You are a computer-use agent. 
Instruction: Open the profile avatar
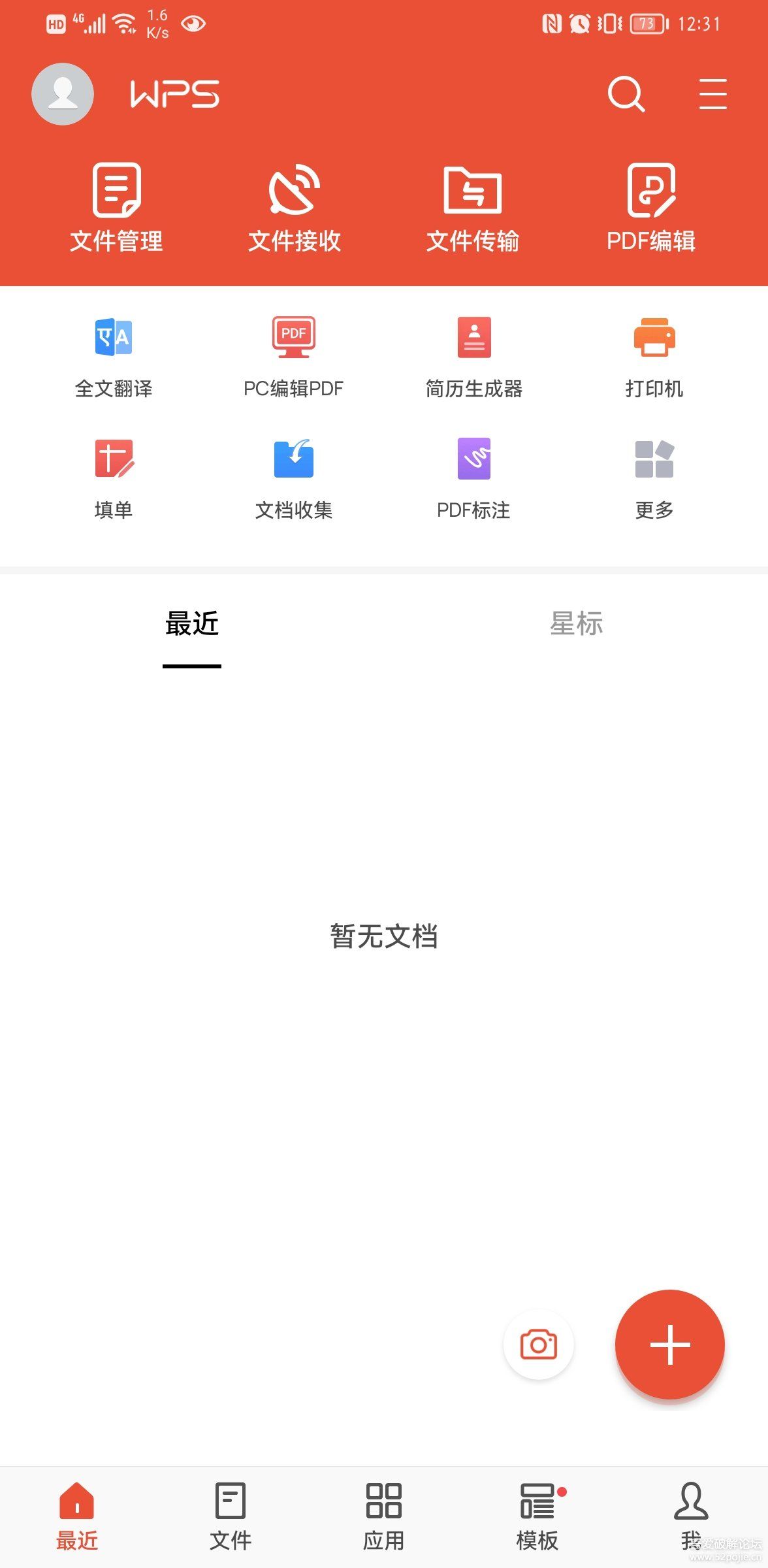63,94
